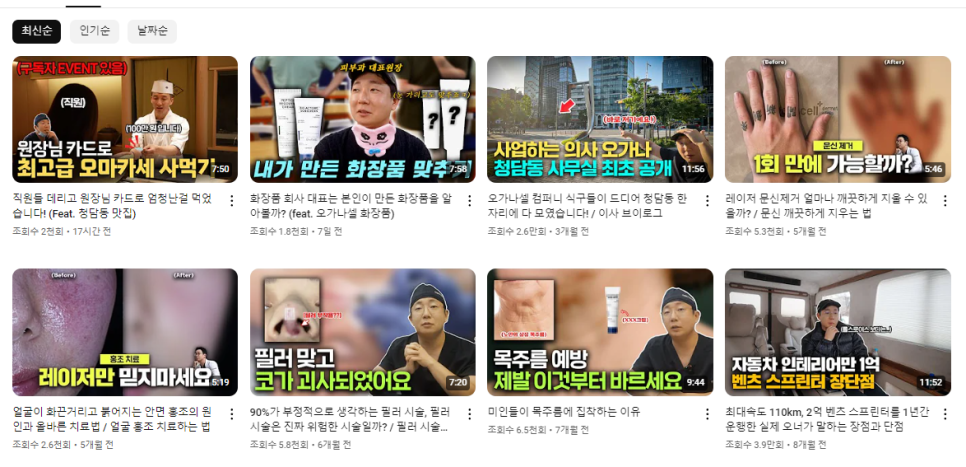
Task: Open options menu for 원장님 카드 video
Action: click(232, 200)
